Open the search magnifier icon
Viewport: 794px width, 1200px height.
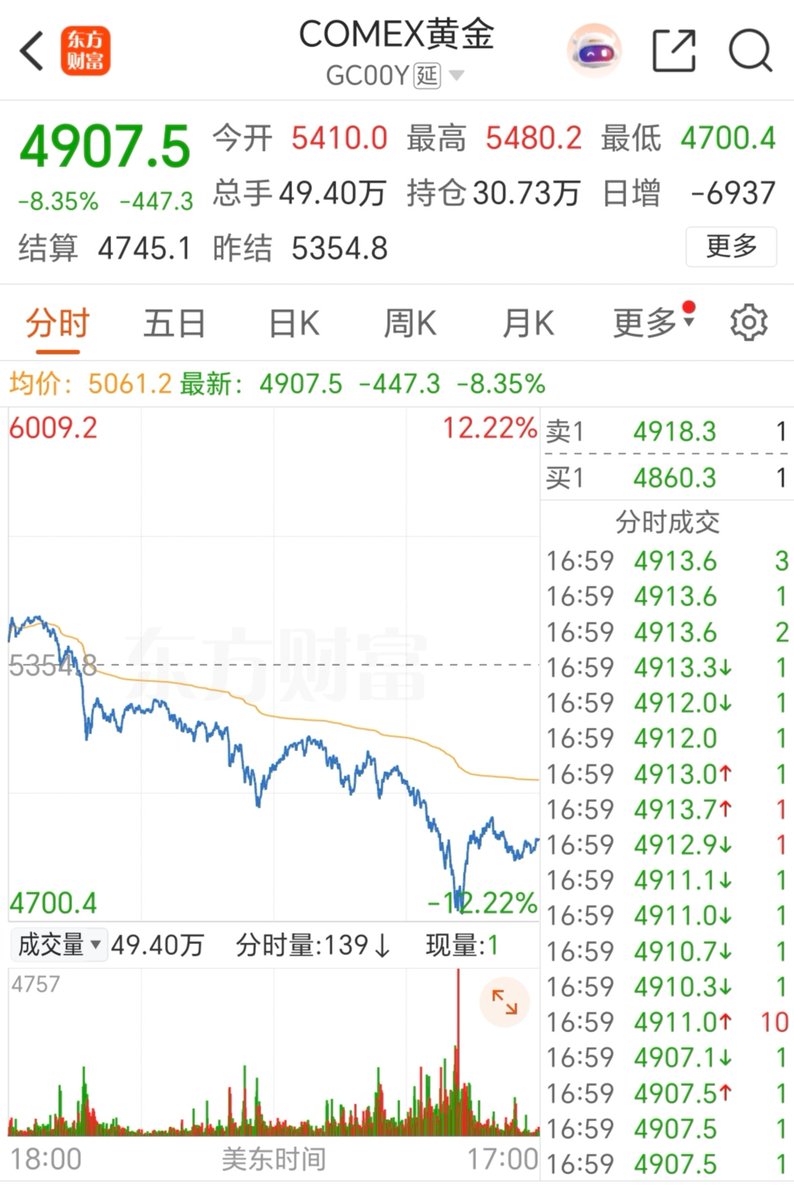750,50
